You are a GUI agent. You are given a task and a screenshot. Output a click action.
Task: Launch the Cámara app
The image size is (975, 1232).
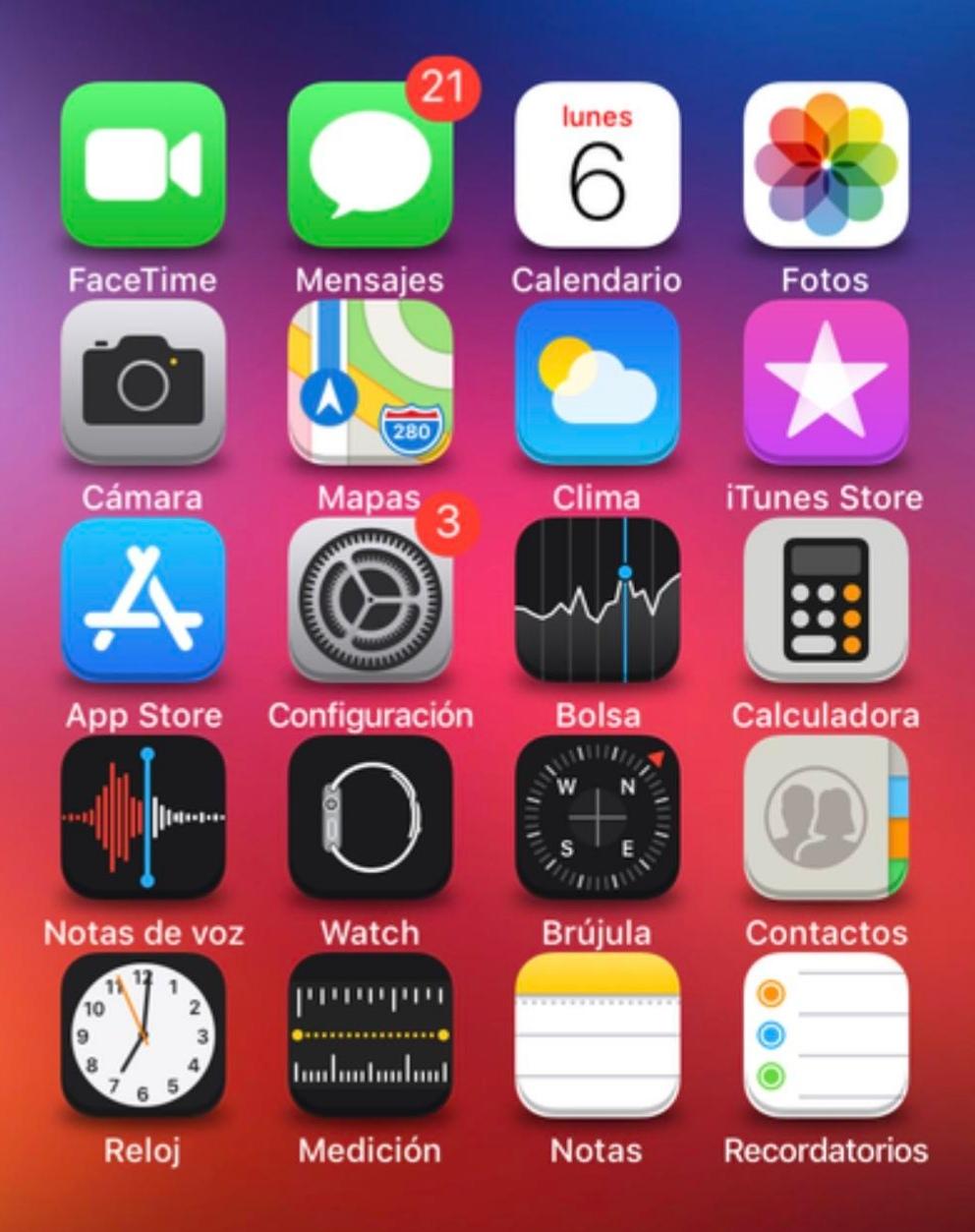point(143,382)
